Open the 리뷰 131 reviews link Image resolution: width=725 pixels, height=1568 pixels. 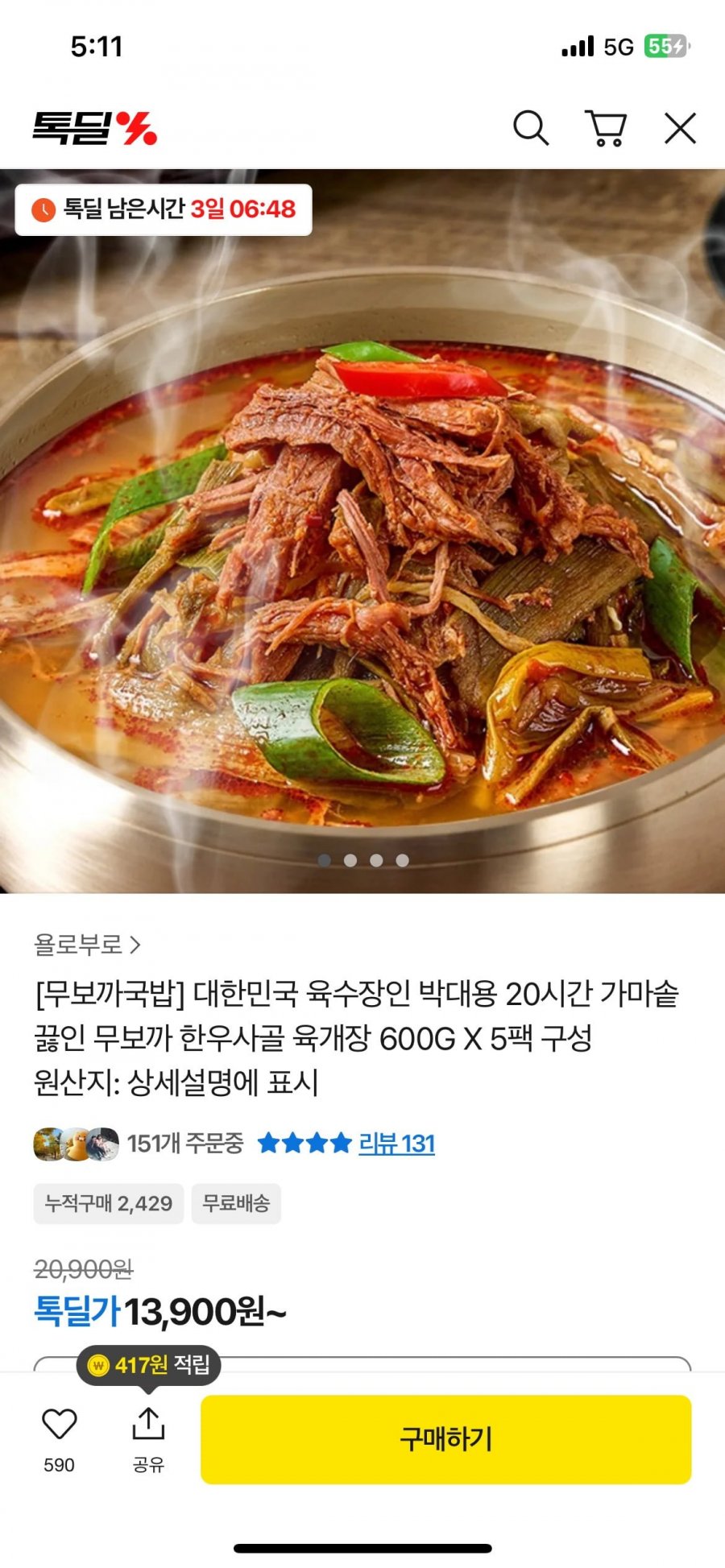396,1143
